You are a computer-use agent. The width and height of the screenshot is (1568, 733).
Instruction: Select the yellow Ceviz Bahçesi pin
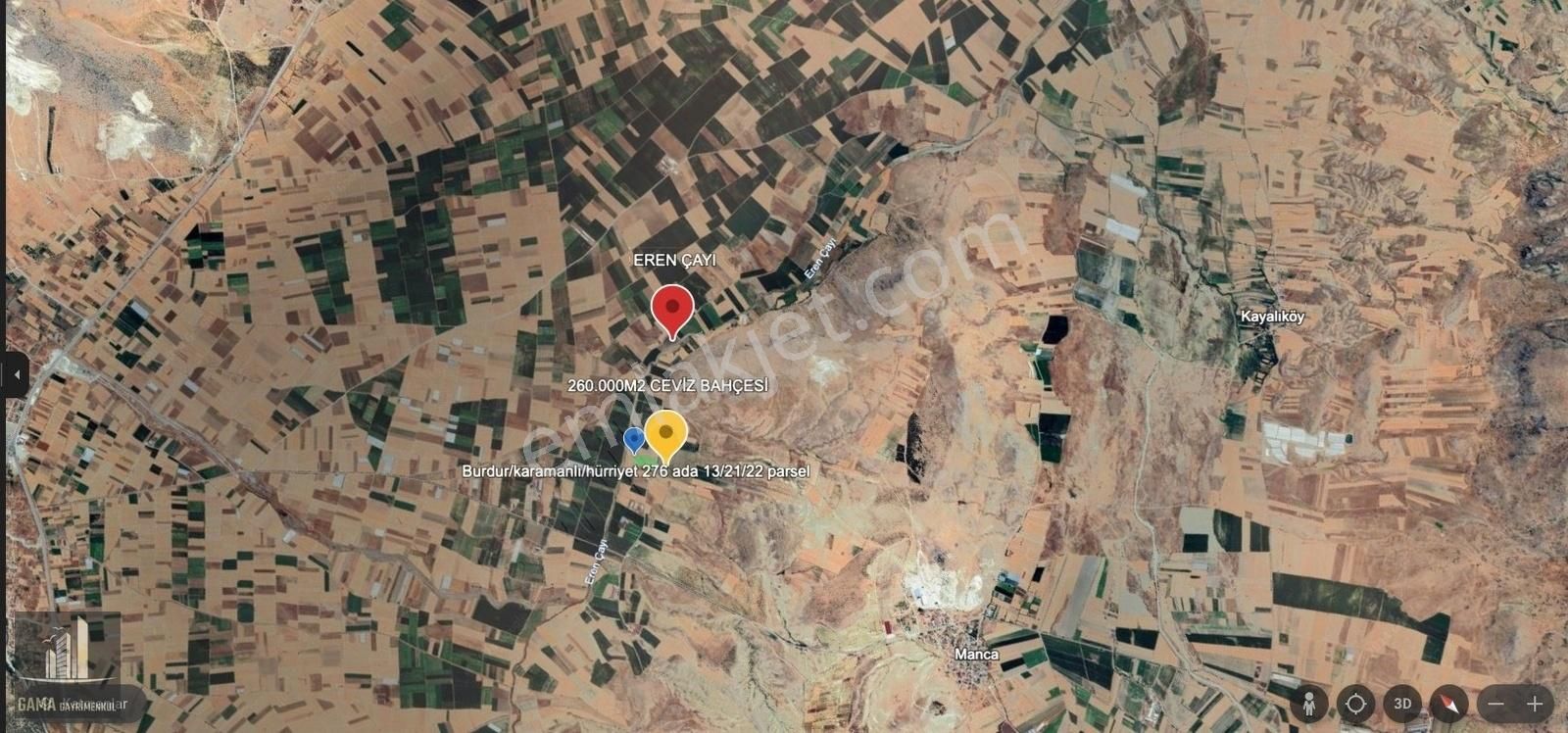click(666, 433)
